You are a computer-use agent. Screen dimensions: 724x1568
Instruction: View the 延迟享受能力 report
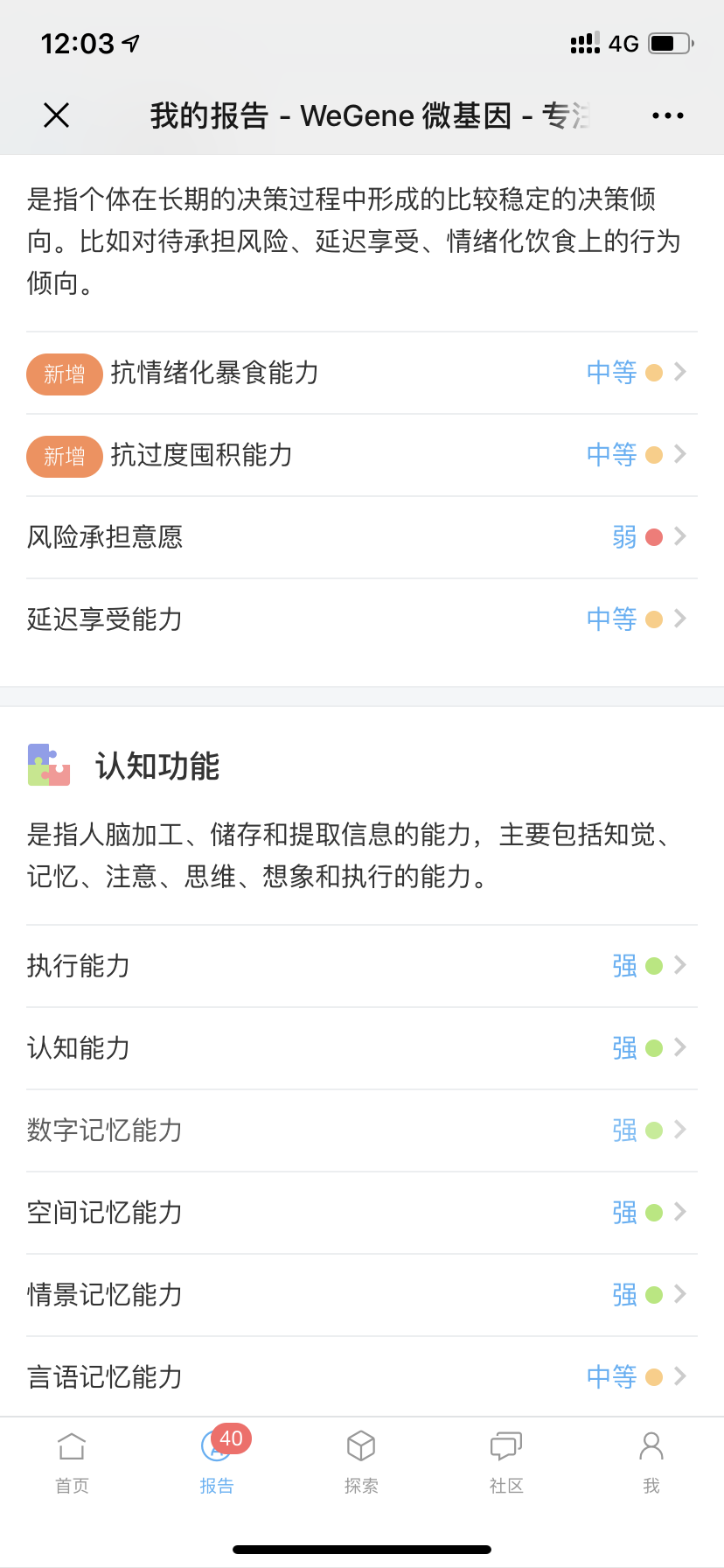click(x=362, y=619)
